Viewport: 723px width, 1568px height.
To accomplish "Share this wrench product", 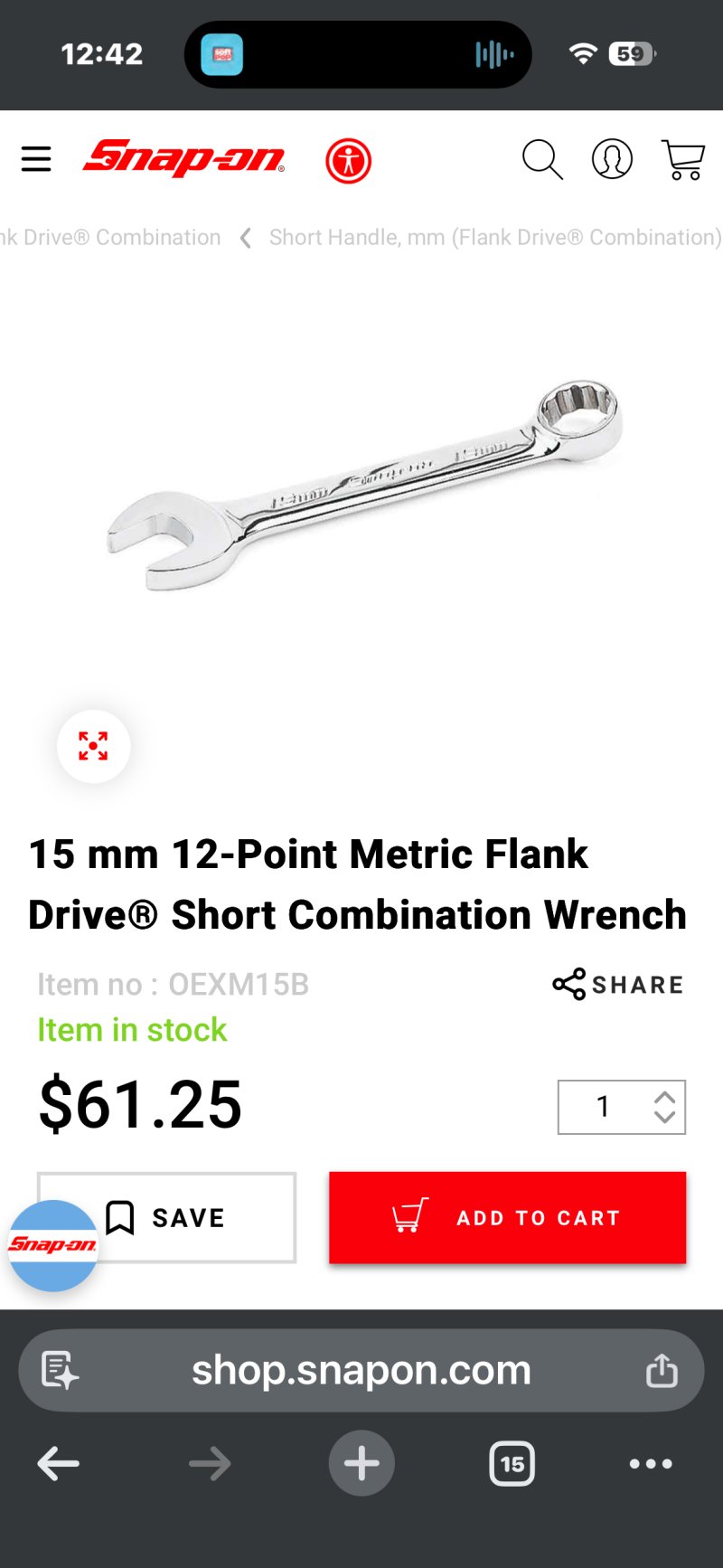I will point(618,985).
